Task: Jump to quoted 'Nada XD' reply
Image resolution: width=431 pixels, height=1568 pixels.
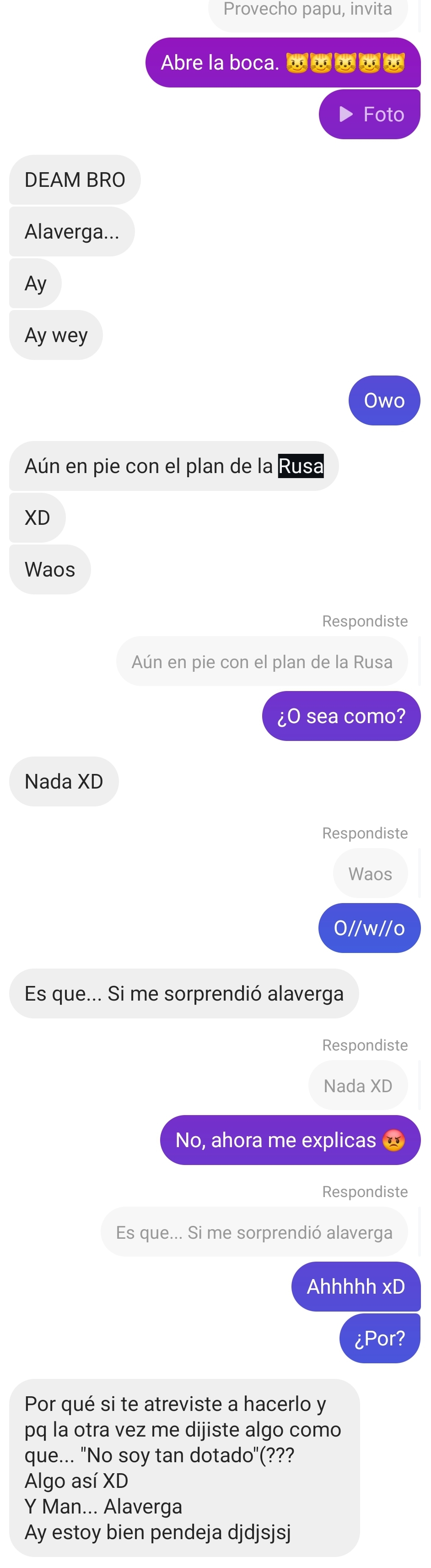Action: pyautogui.click(x=357, y=1085)
